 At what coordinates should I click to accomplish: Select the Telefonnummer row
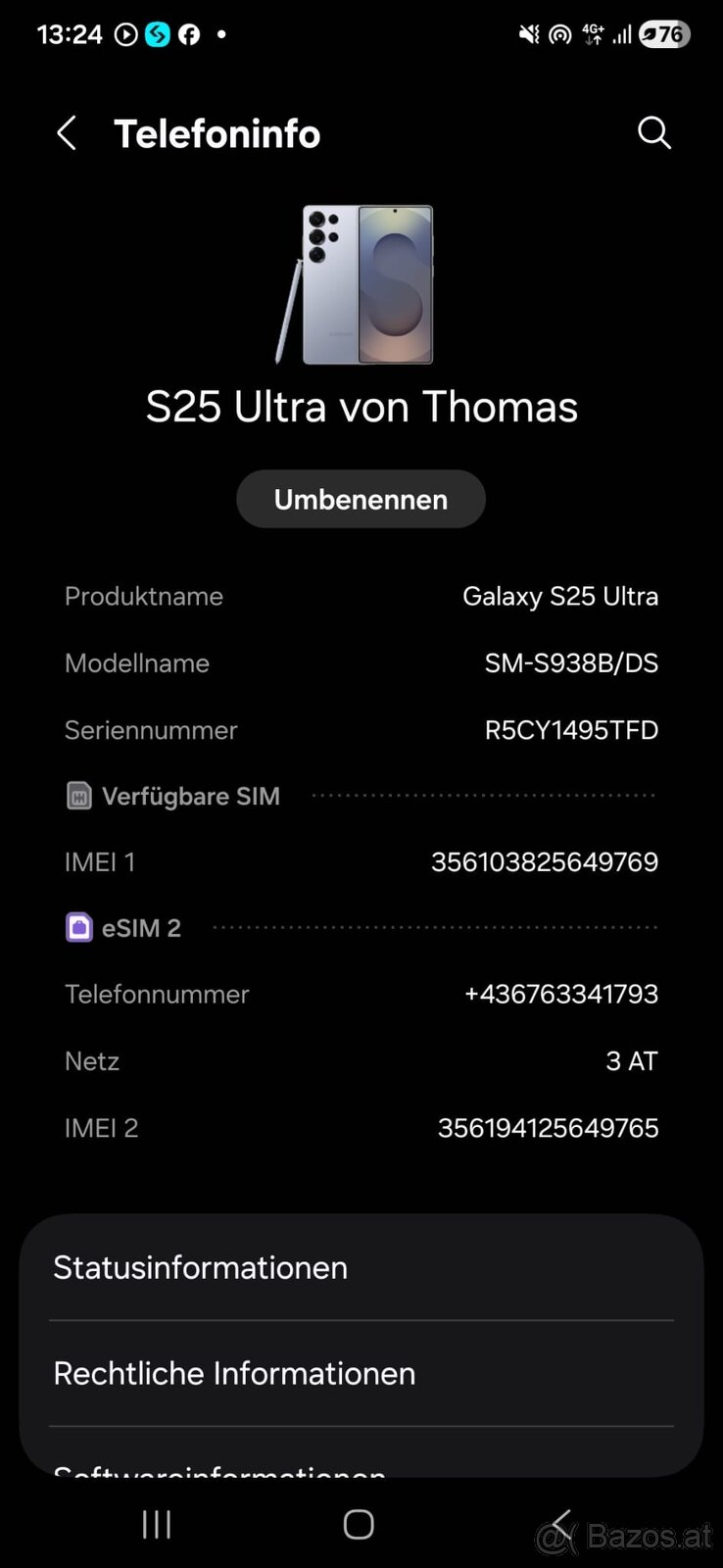click(x=359, y=994)
